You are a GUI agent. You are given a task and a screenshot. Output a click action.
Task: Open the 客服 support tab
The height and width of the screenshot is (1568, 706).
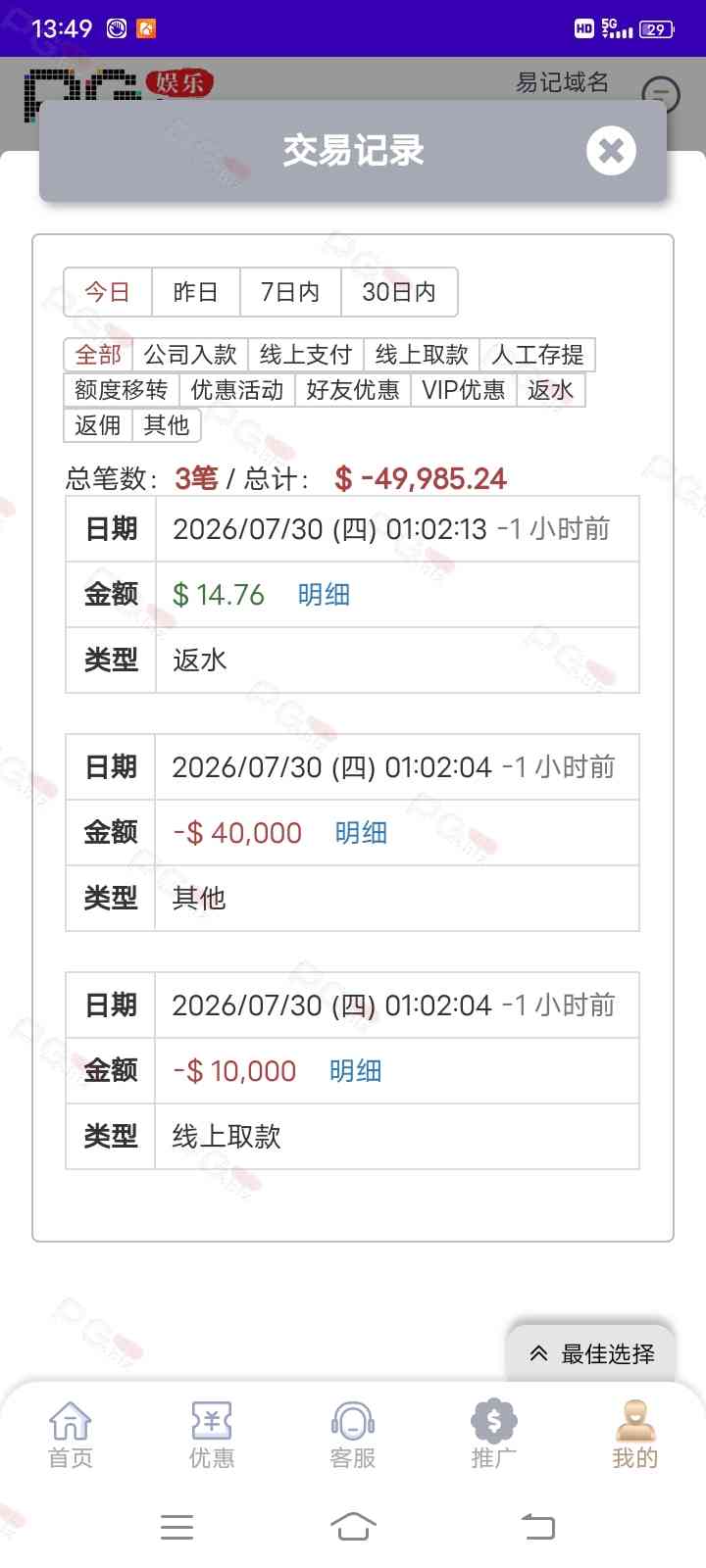[353, 1434]
